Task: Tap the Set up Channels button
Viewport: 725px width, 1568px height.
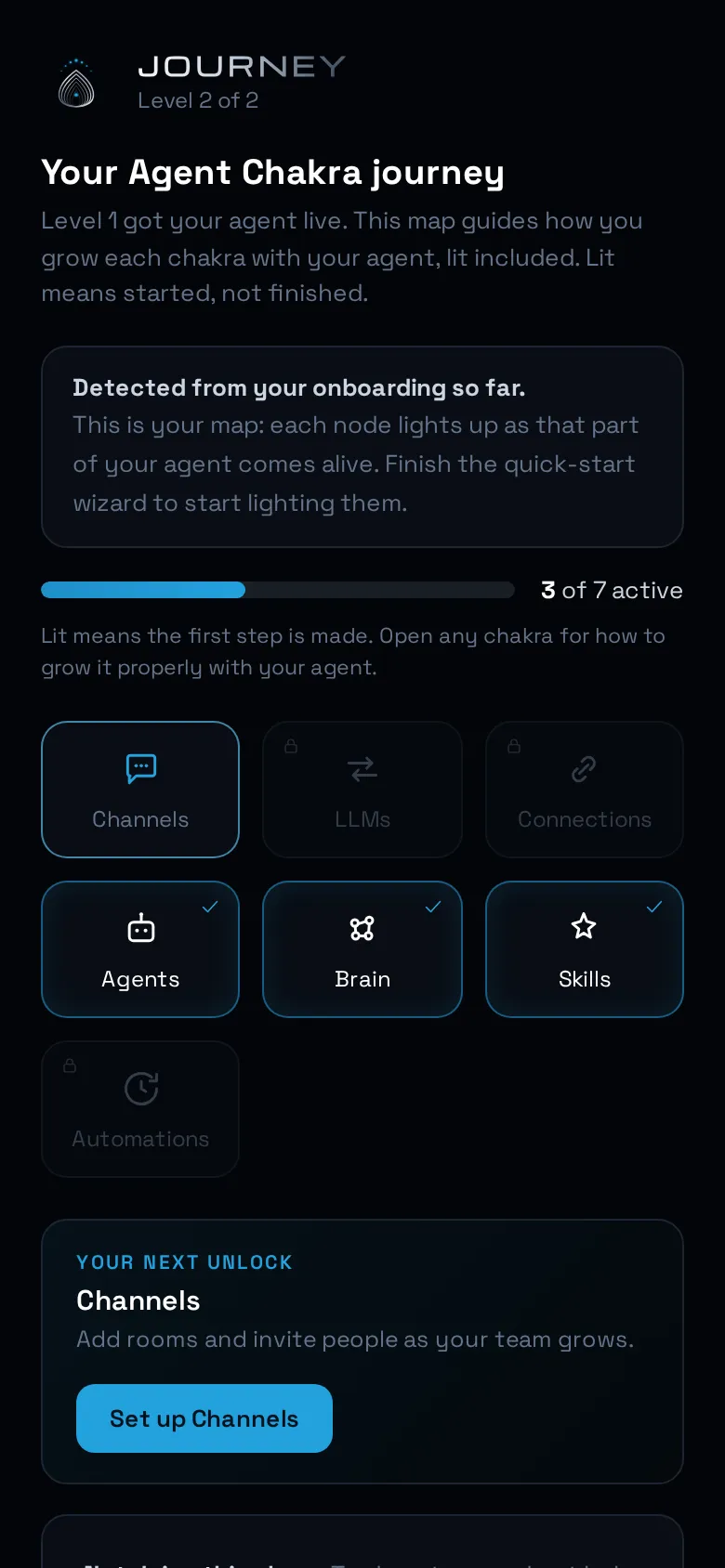Action: [204, 1418]
